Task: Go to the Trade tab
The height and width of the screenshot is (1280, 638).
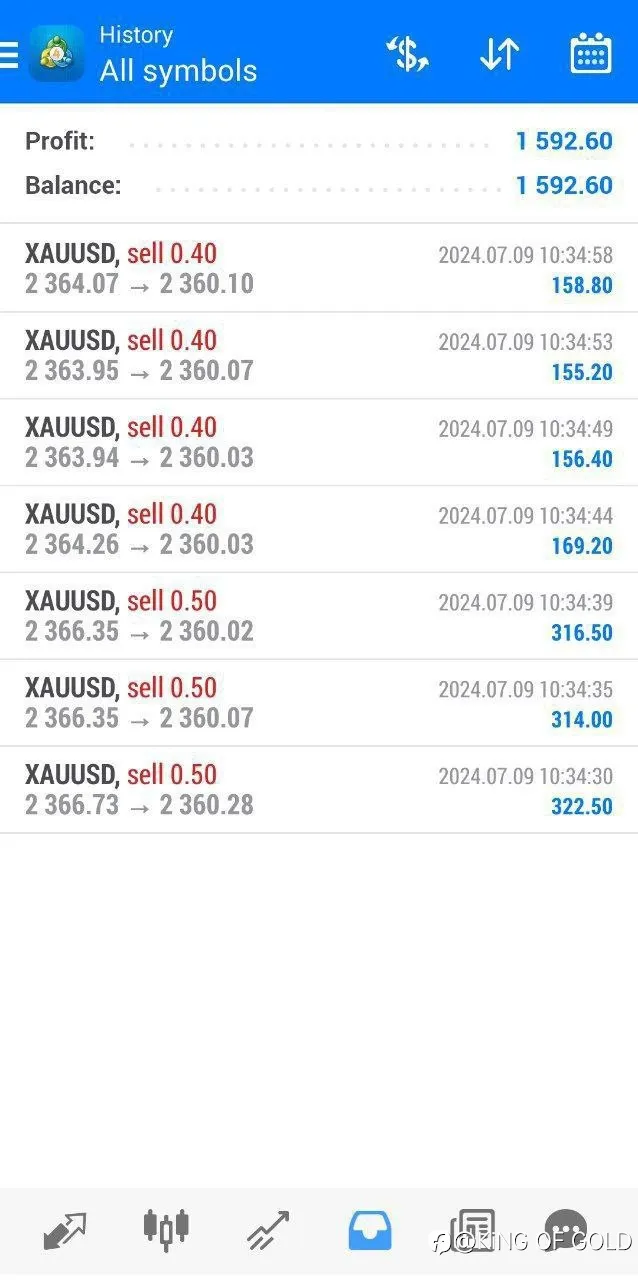Action: pyautogui.click(x=268, y=1230)
